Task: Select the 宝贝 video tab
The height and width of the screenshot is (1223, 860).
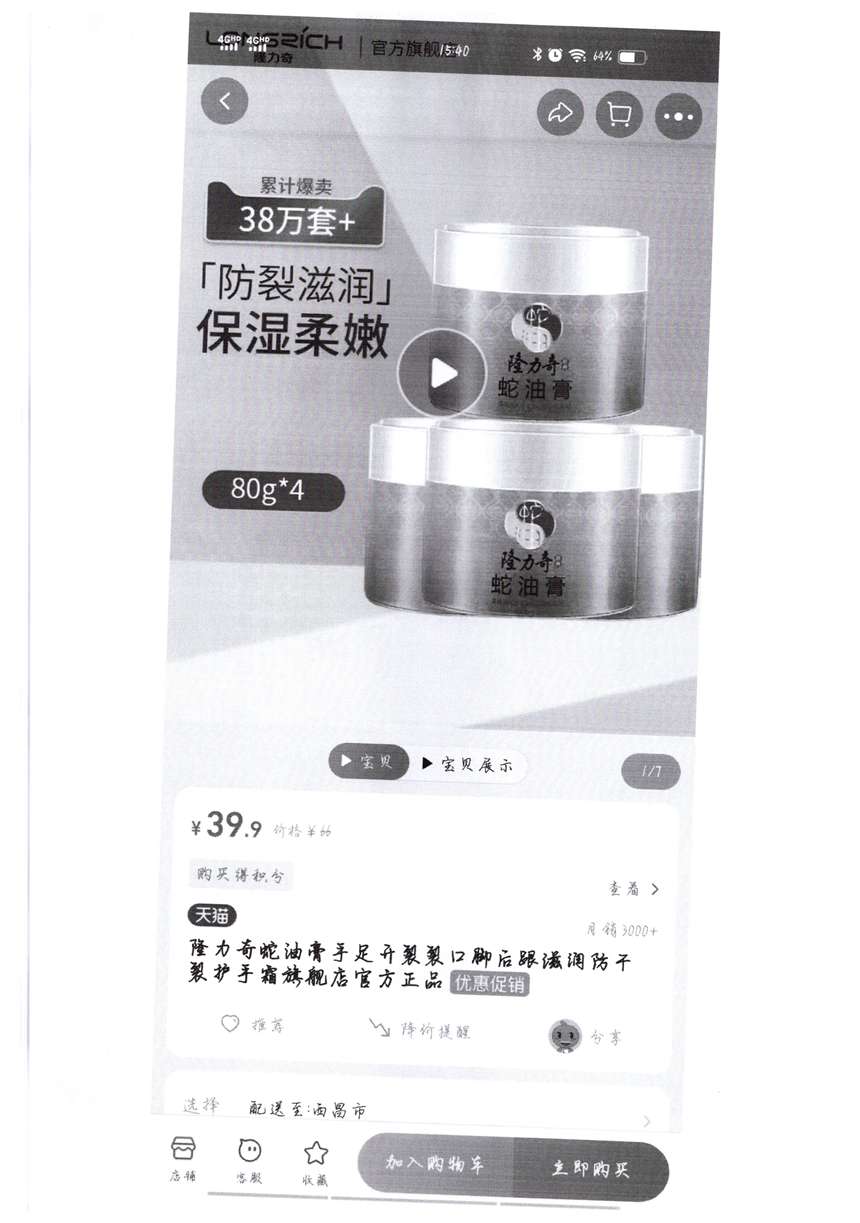Action: (x=368, y=763)
